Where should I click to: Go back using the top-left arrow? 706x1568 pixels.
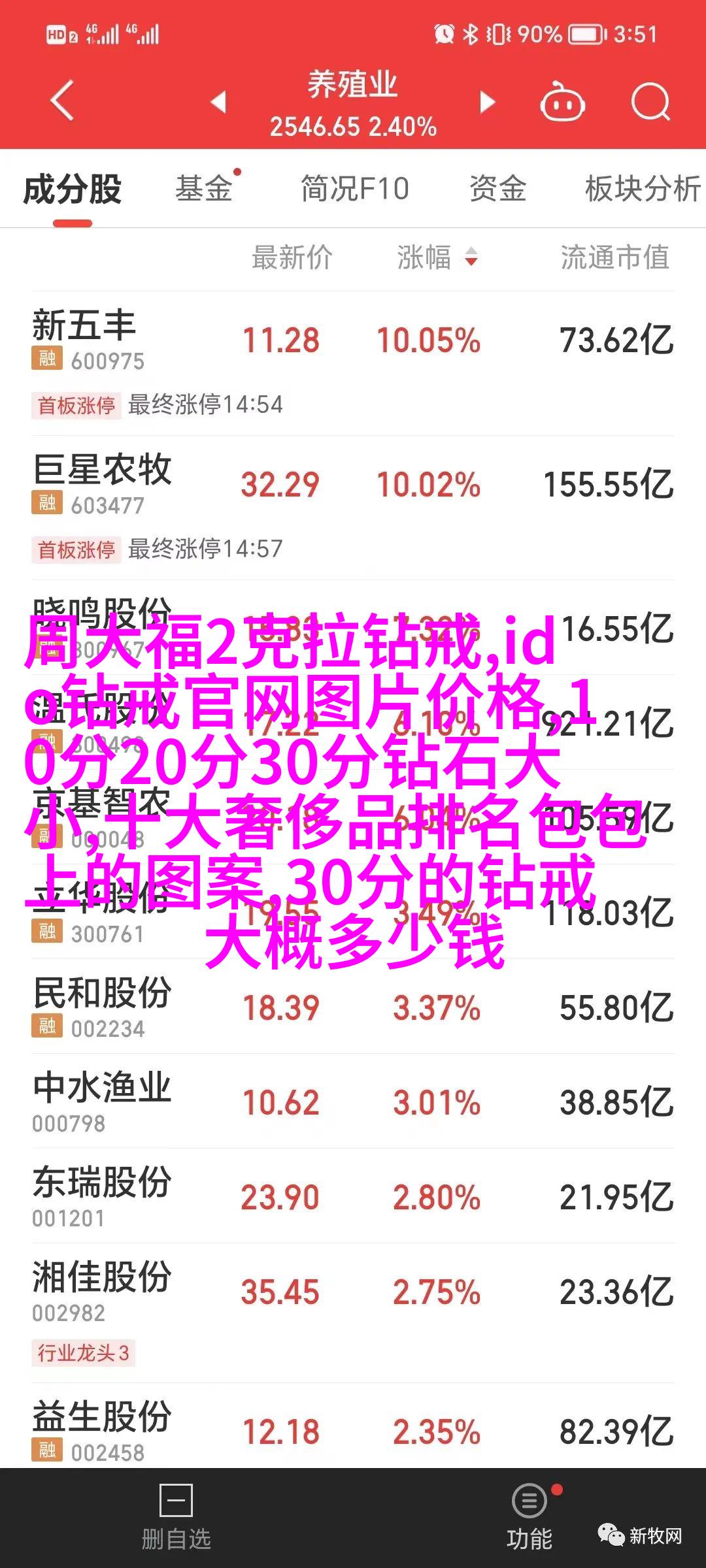(x=63, y=101)
